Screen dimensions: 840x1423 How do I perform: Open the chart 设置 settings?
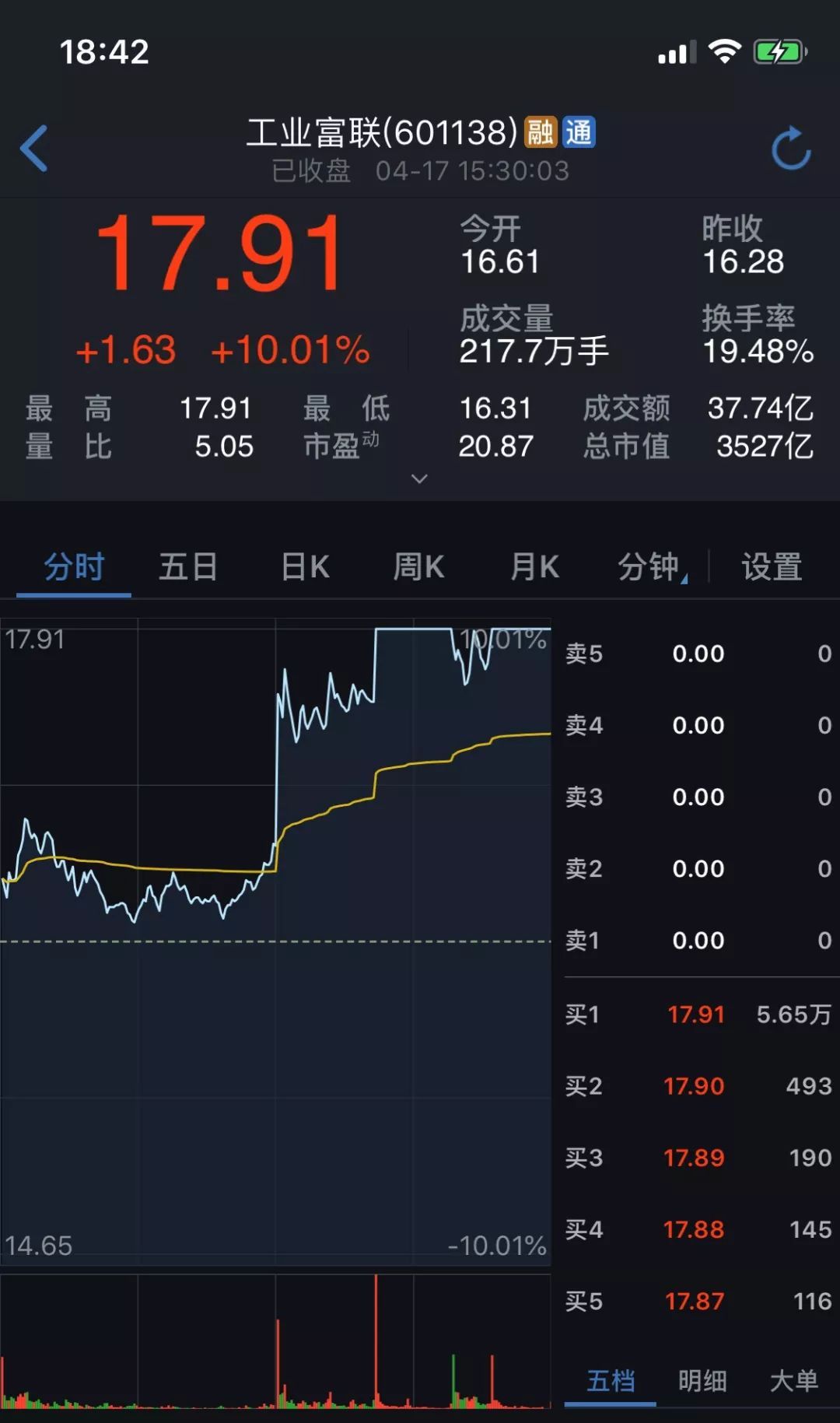tap(771, 567)
